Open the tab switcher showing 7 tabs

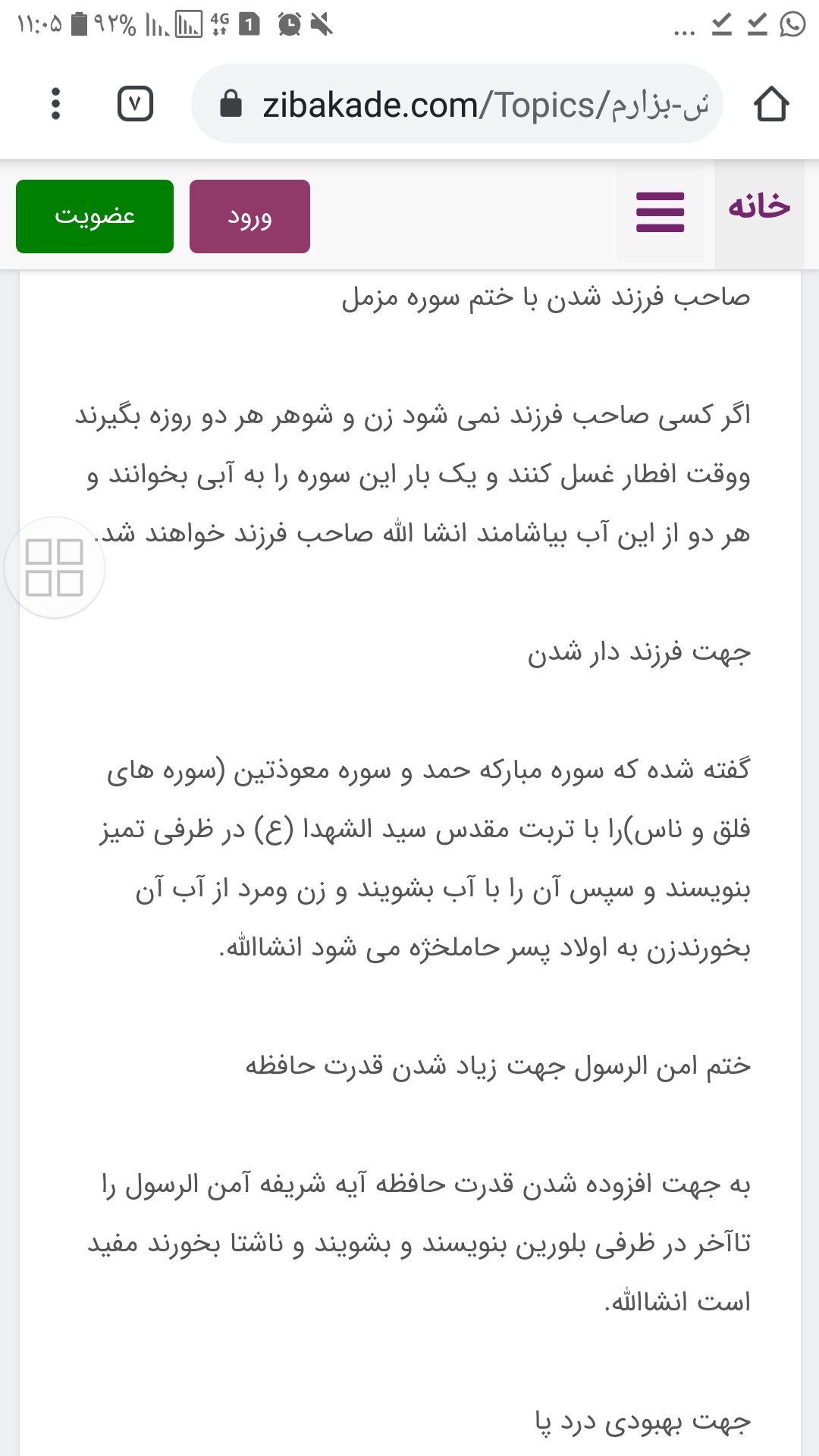[x=135, y=104]
